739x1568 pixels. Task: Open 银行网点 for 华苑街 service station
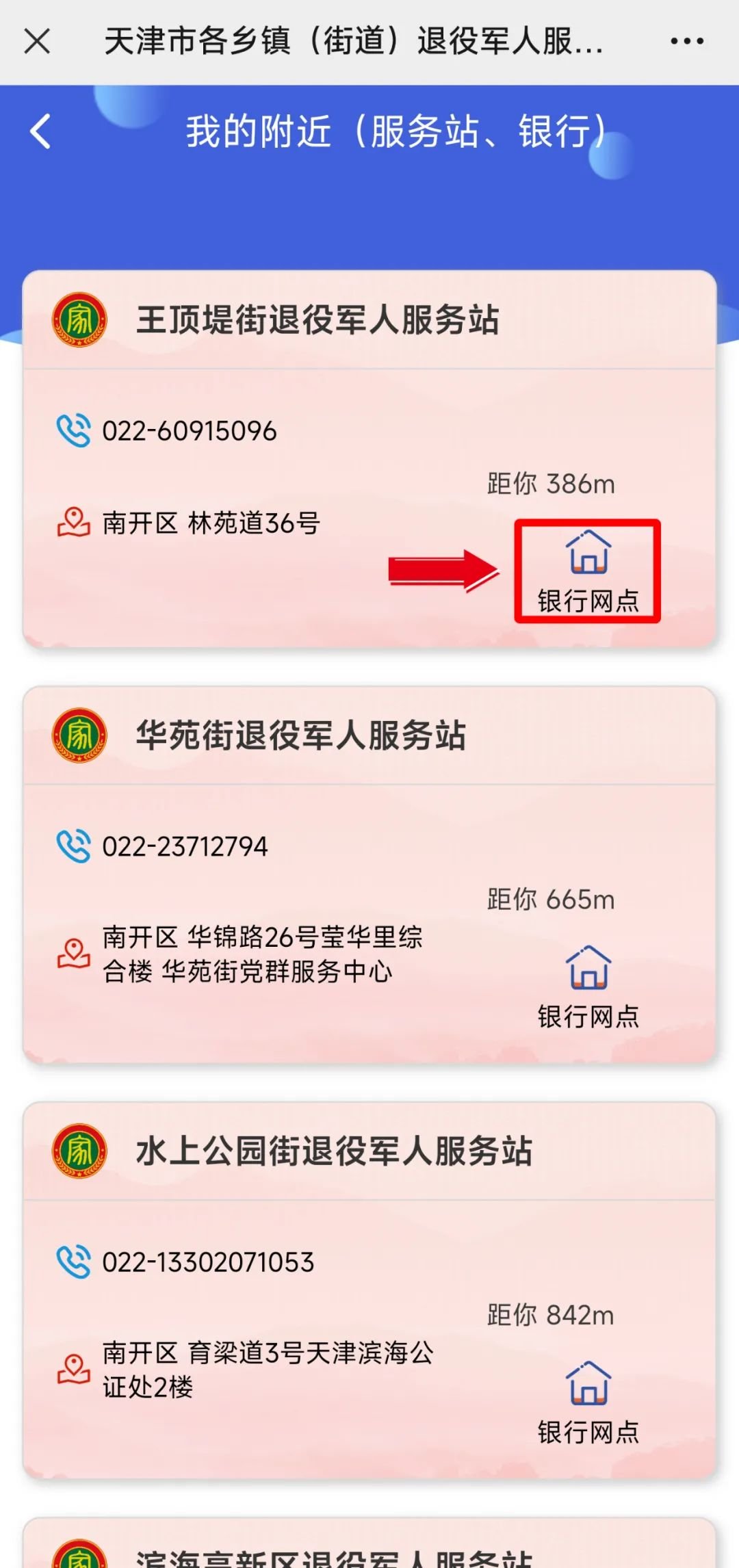(x=588, y=986)
